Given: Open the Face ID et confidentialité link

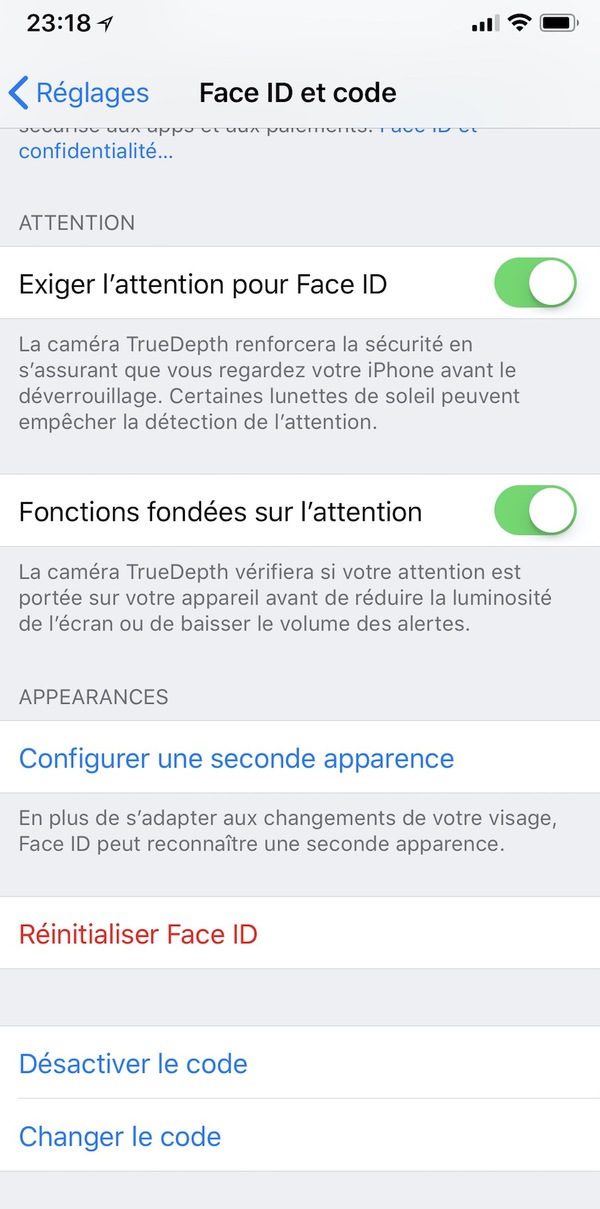Looking at the screenshot, I should click(x=96, y=152).
